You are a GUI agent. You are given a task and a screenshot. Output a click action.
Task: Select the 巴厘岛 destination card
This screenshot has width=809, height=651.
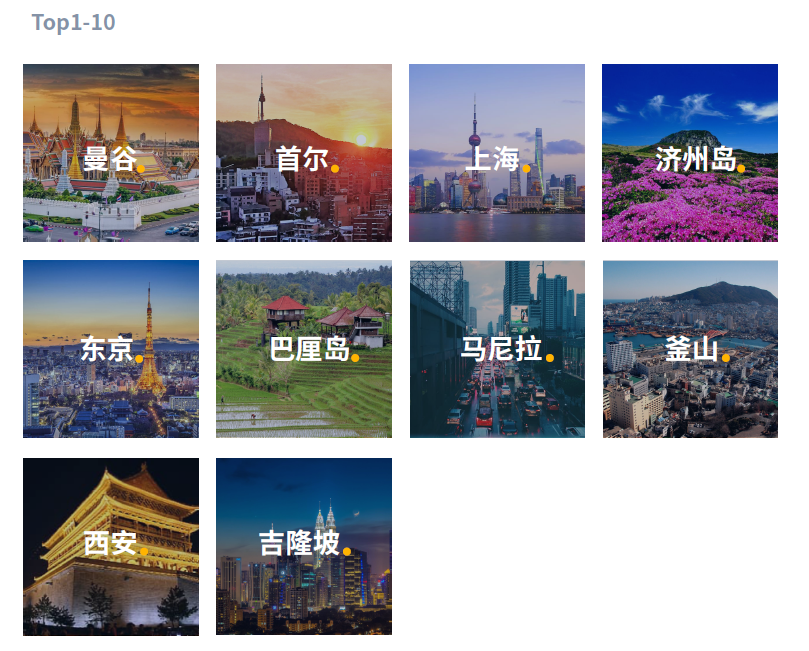pos(303,349)
